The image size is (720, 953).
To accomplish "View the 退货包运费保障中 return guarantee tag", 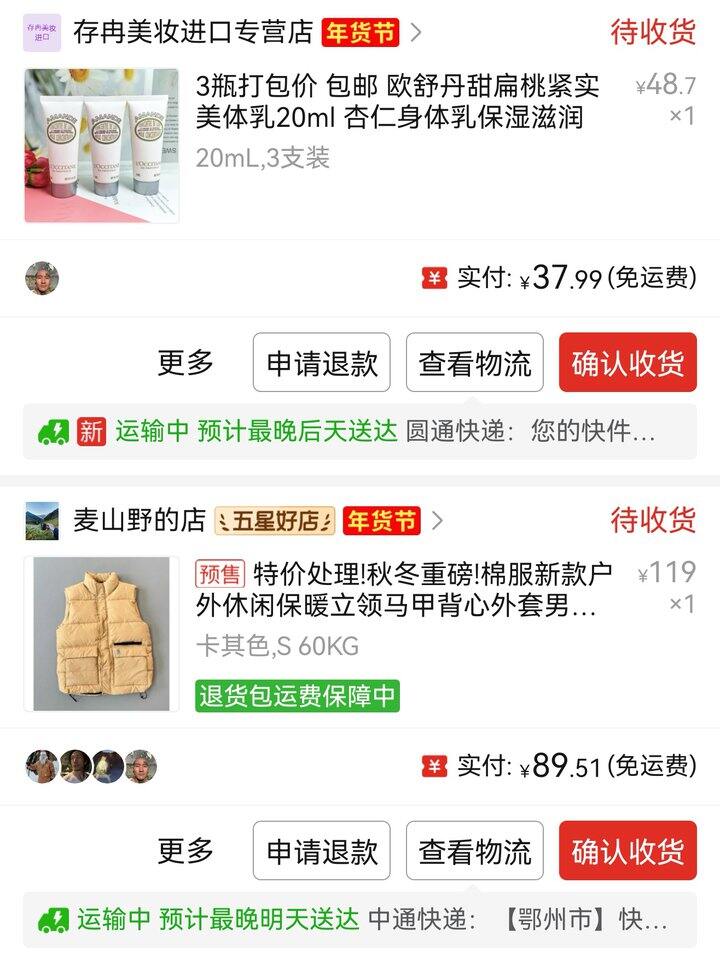I will click(x=297, y=696).
